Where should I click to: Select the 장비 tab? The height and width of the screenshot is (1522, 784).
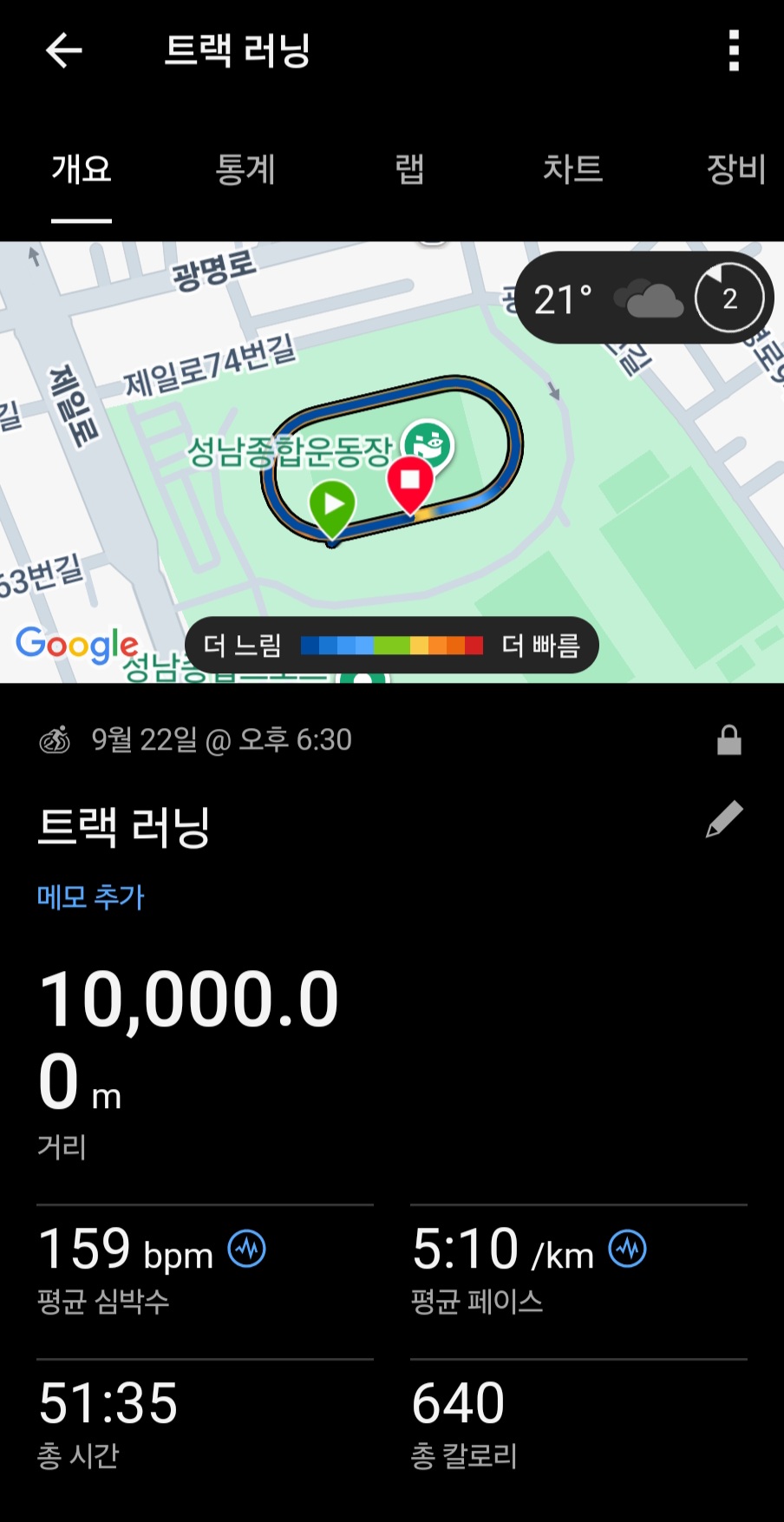click(x=735, y=168)
